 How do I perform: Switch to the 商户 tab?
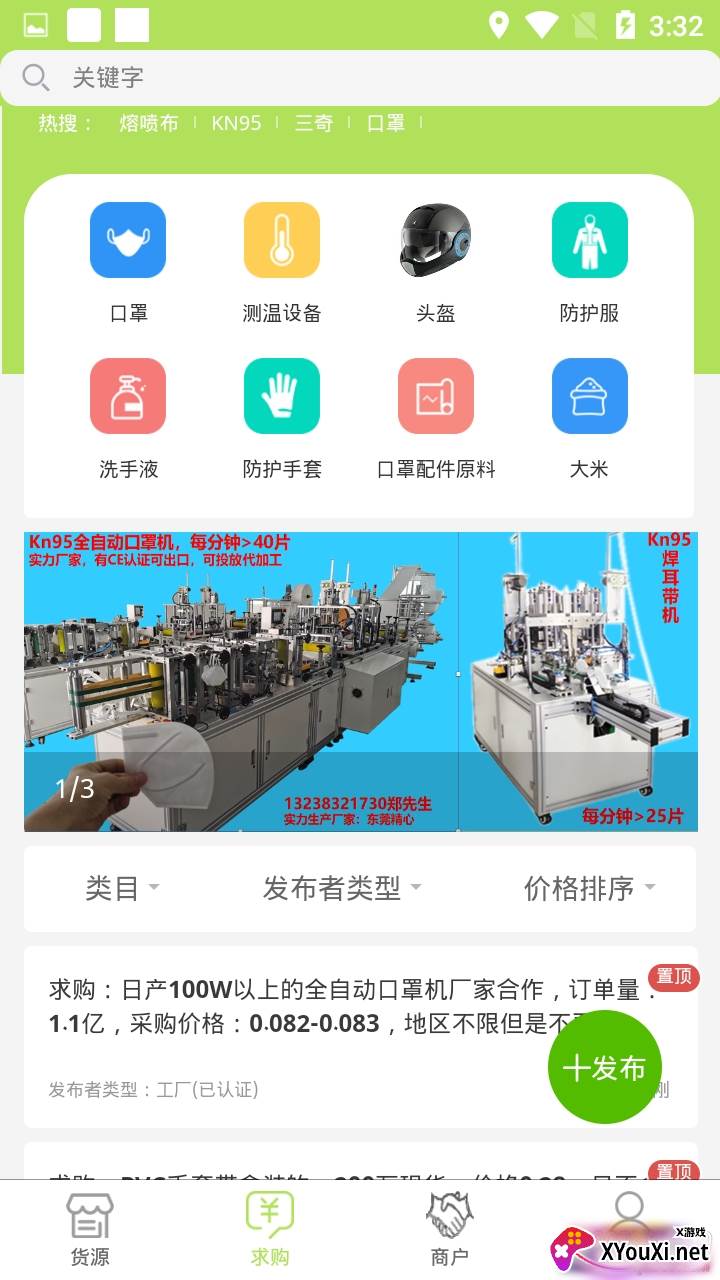point(450,1230)
